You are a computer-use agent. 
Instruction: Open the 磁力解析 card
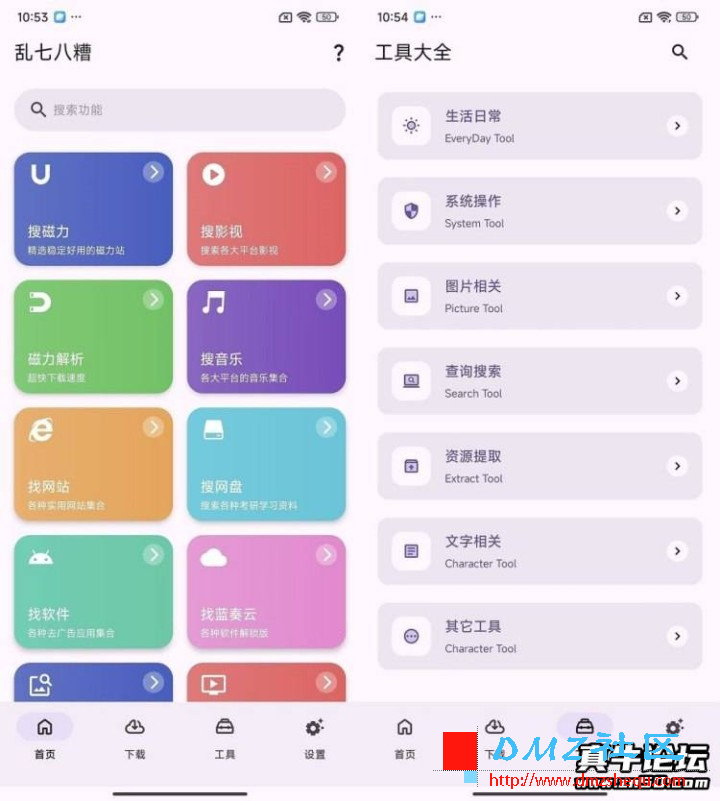[94, 336]
